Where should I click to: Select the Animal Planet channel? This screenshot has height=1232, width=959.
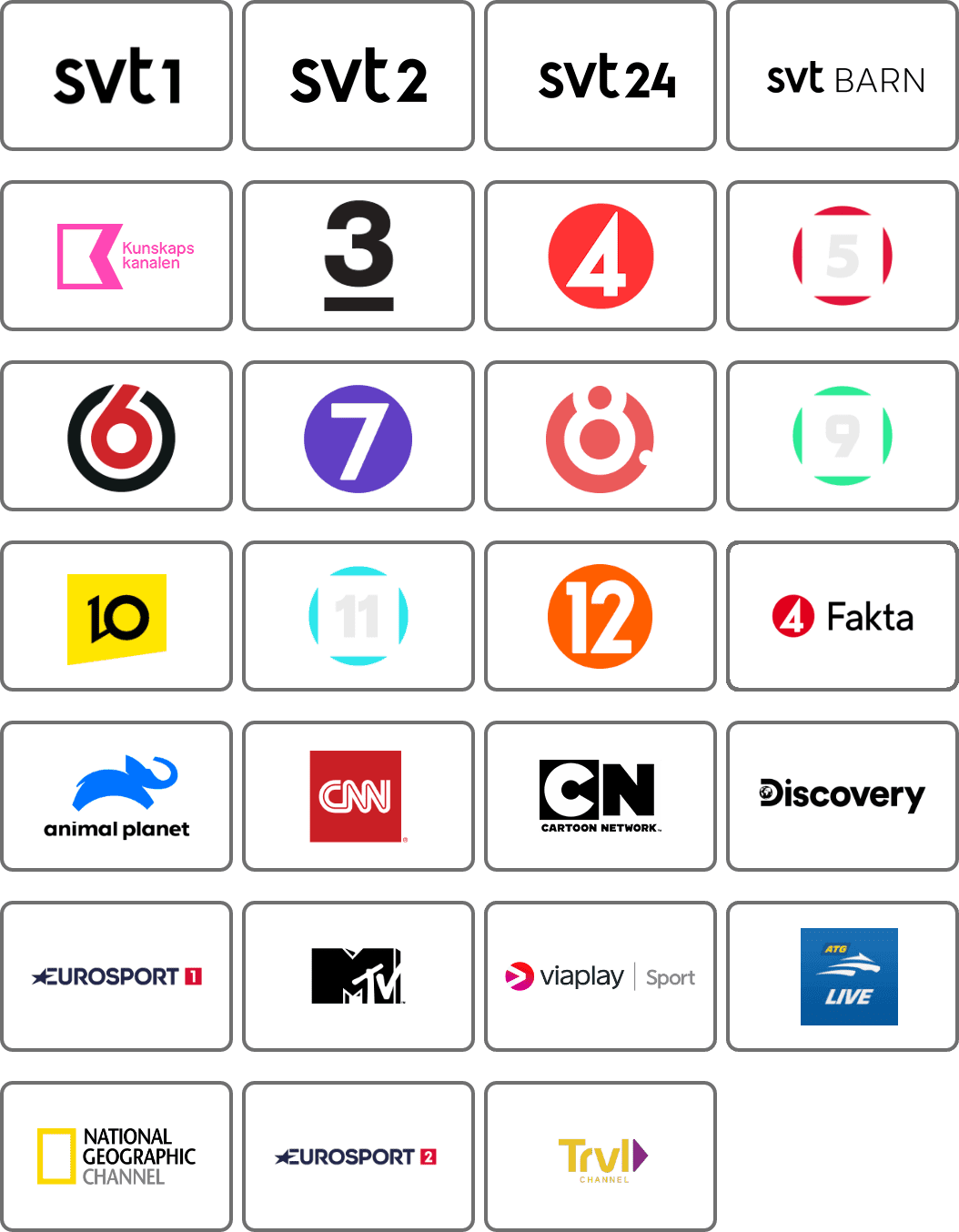coord(116,795)
